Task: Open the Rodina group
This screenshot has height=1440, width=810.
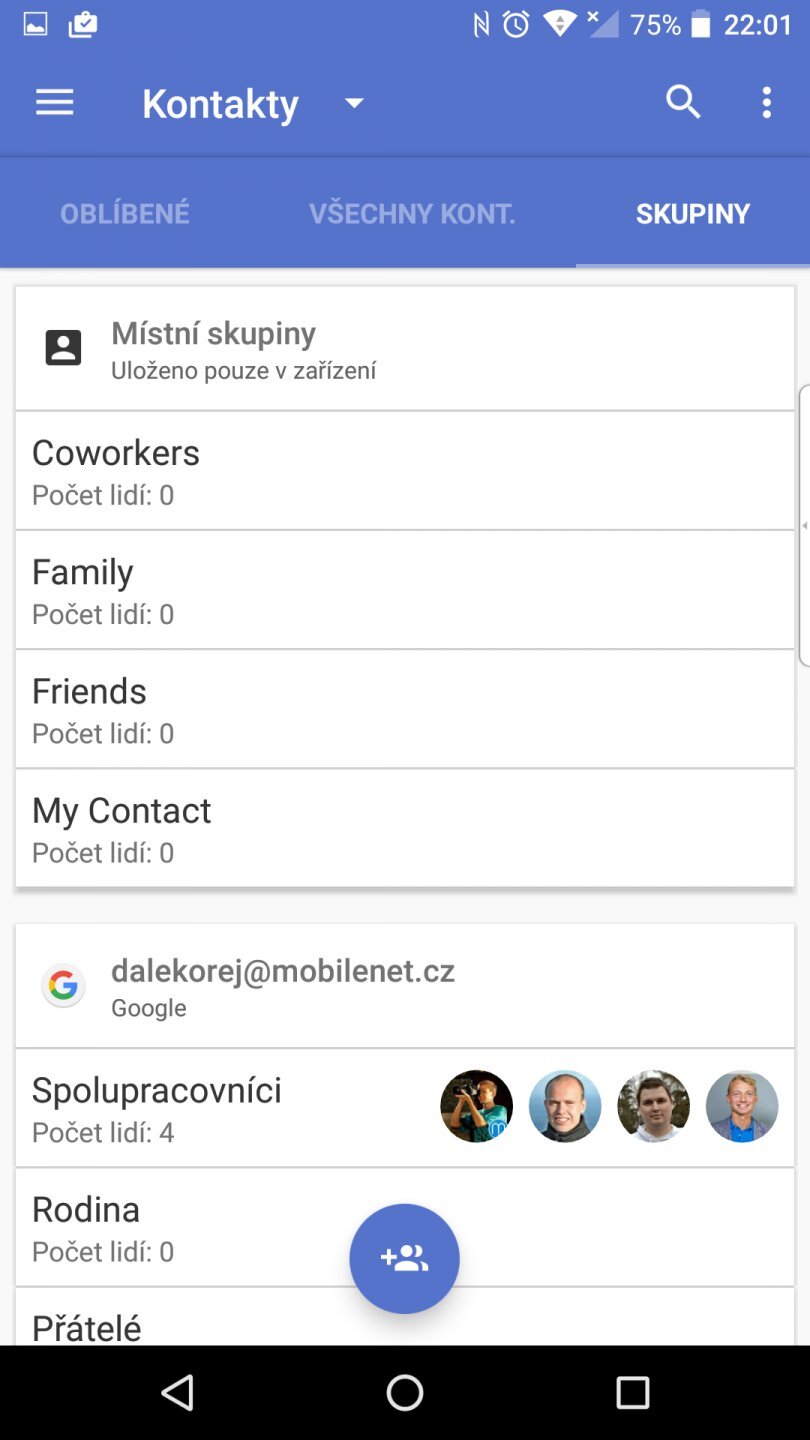Action: 180,1227
